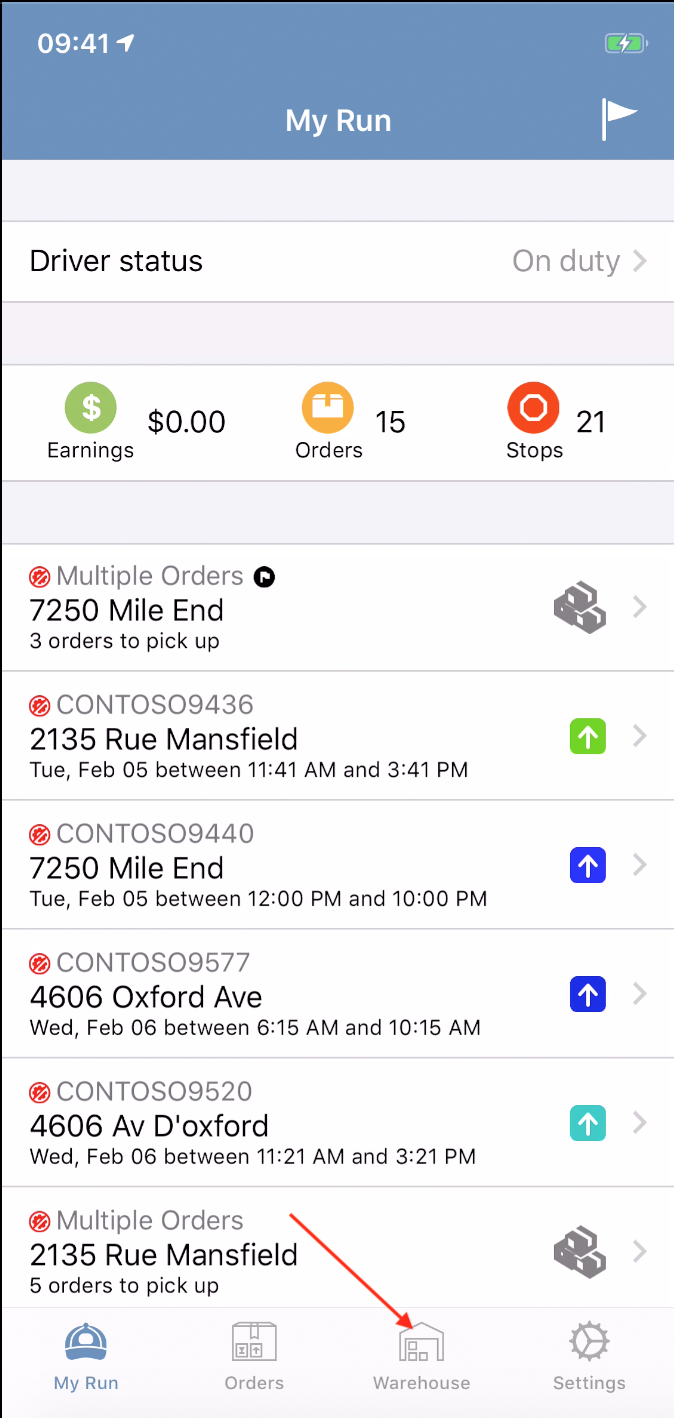Switch to the Warehouse tab
This screenshot has height=1418, width=674.
[421, 1357]
